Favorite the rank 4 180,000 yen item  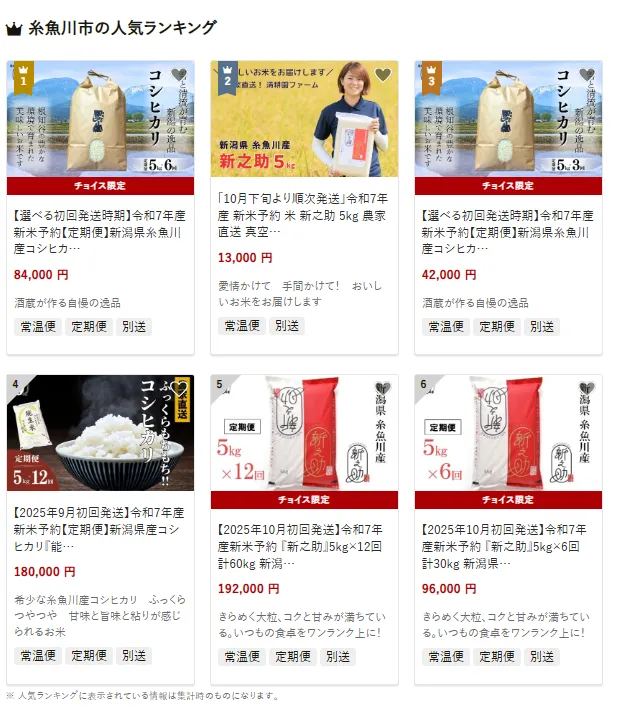point(179,389)
